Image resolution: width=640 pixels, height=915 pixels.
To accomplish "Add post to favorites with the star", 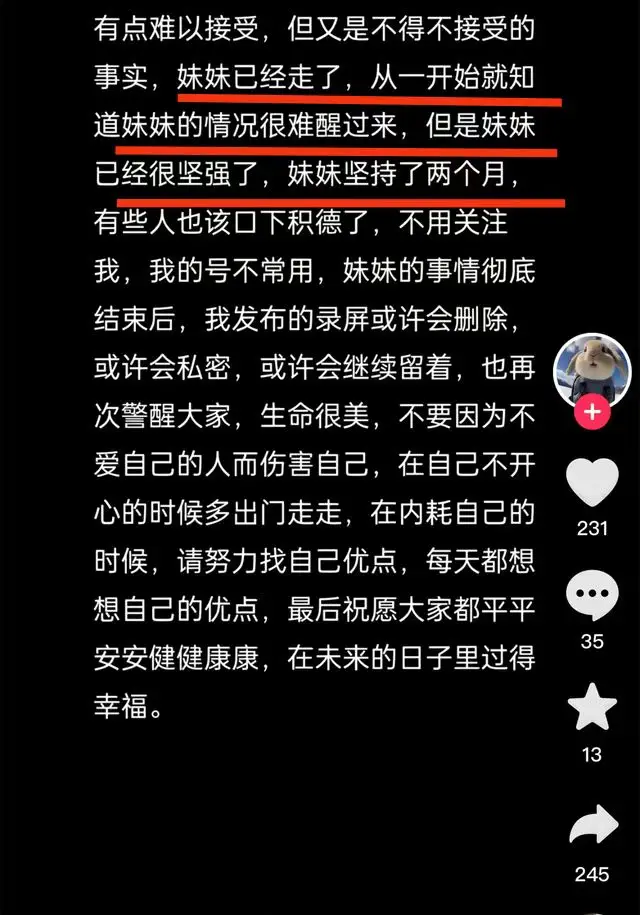I will click(592, 709).
